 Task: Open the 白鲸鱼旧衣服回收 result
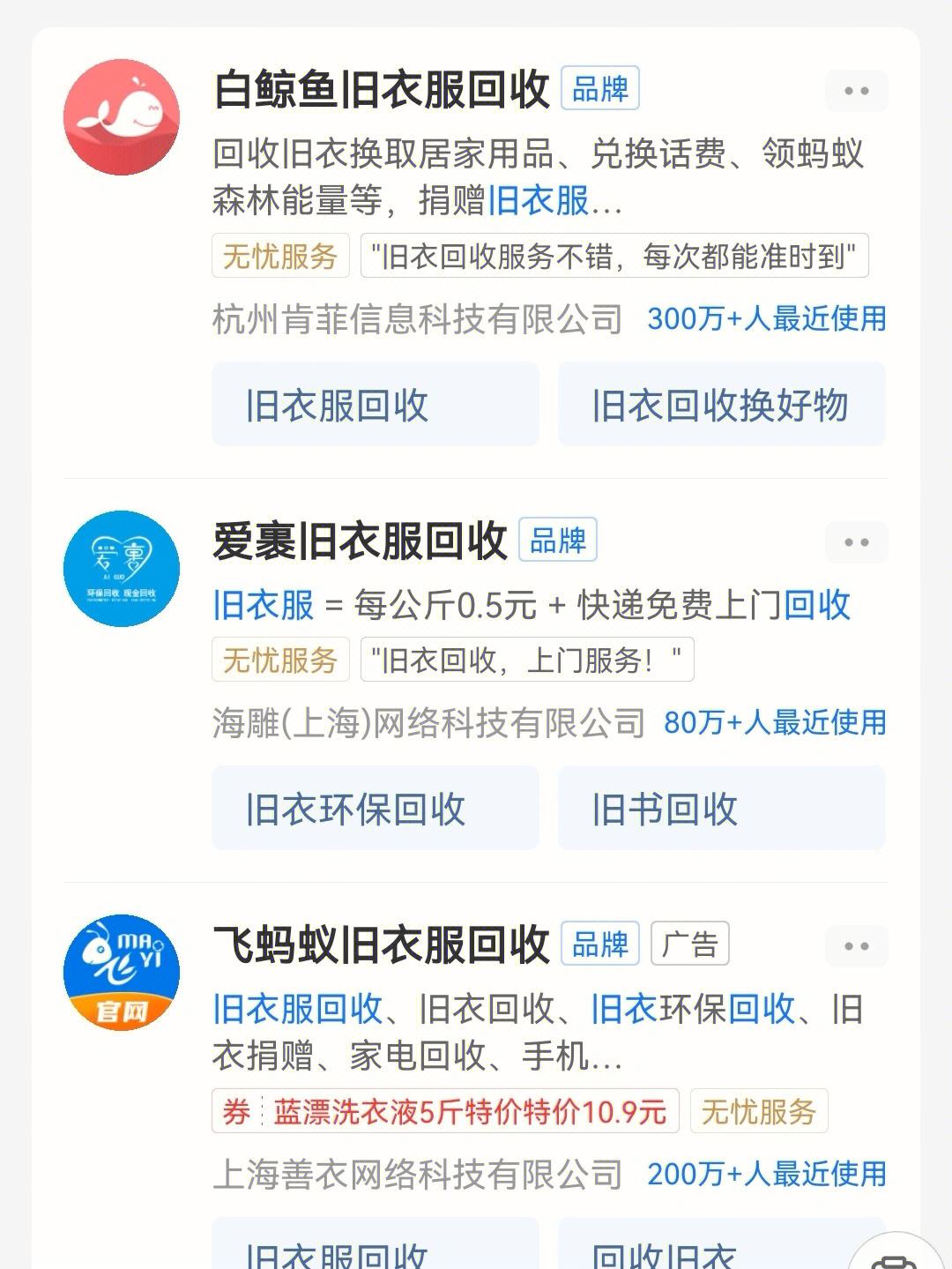coord(382,90)
